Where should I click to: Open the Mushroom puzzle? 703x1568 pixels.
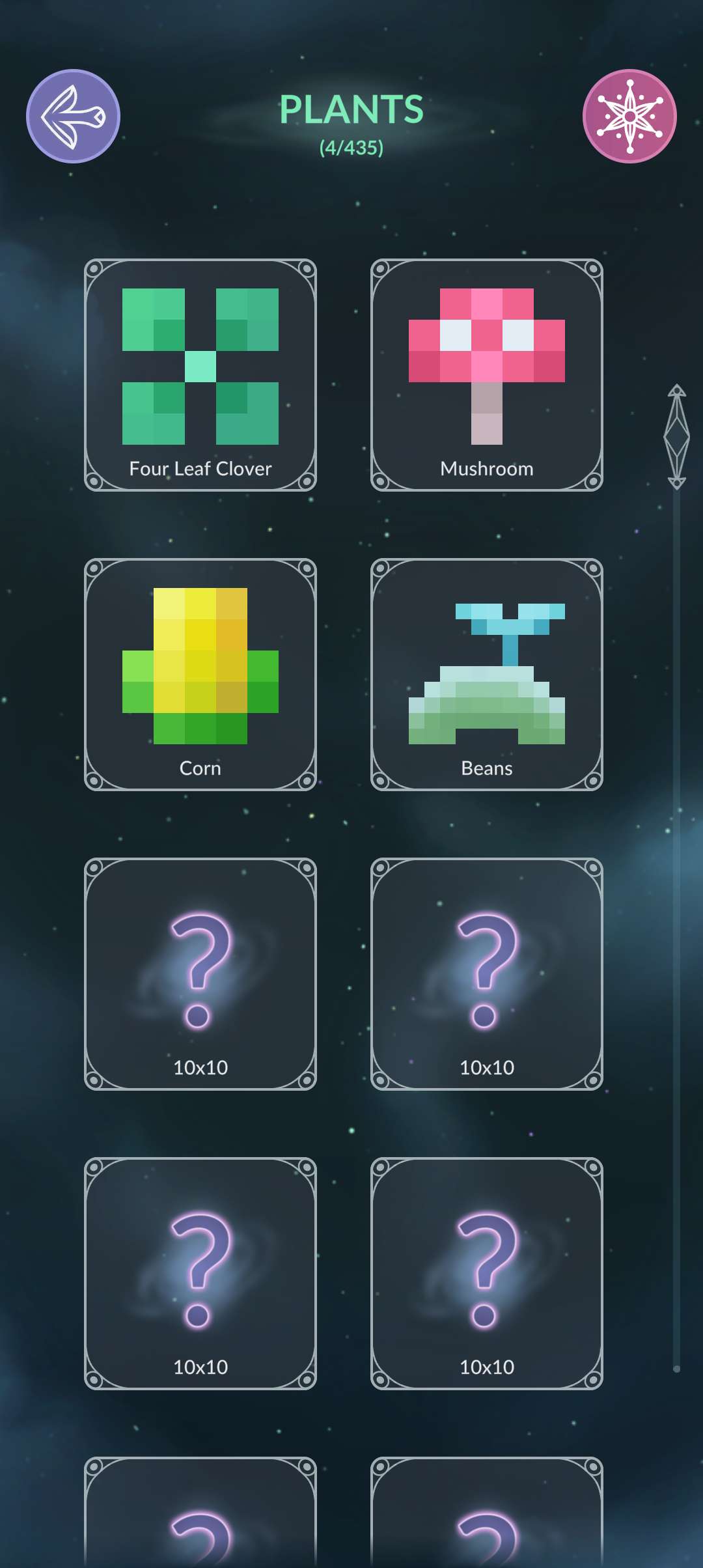click(487, 375)
